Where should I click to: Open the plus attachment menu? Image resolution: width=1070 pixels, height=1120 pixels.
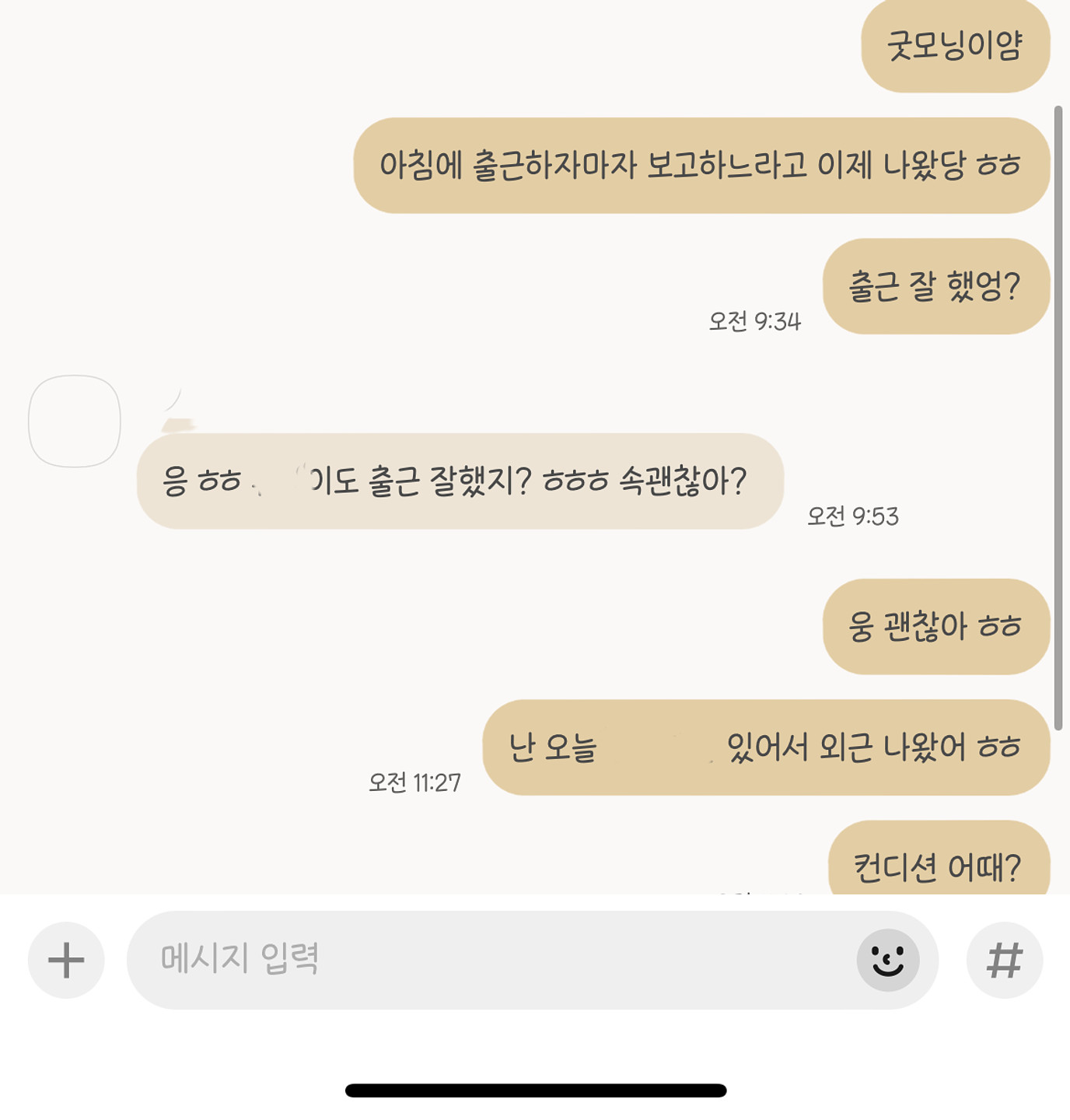point(66,960)
